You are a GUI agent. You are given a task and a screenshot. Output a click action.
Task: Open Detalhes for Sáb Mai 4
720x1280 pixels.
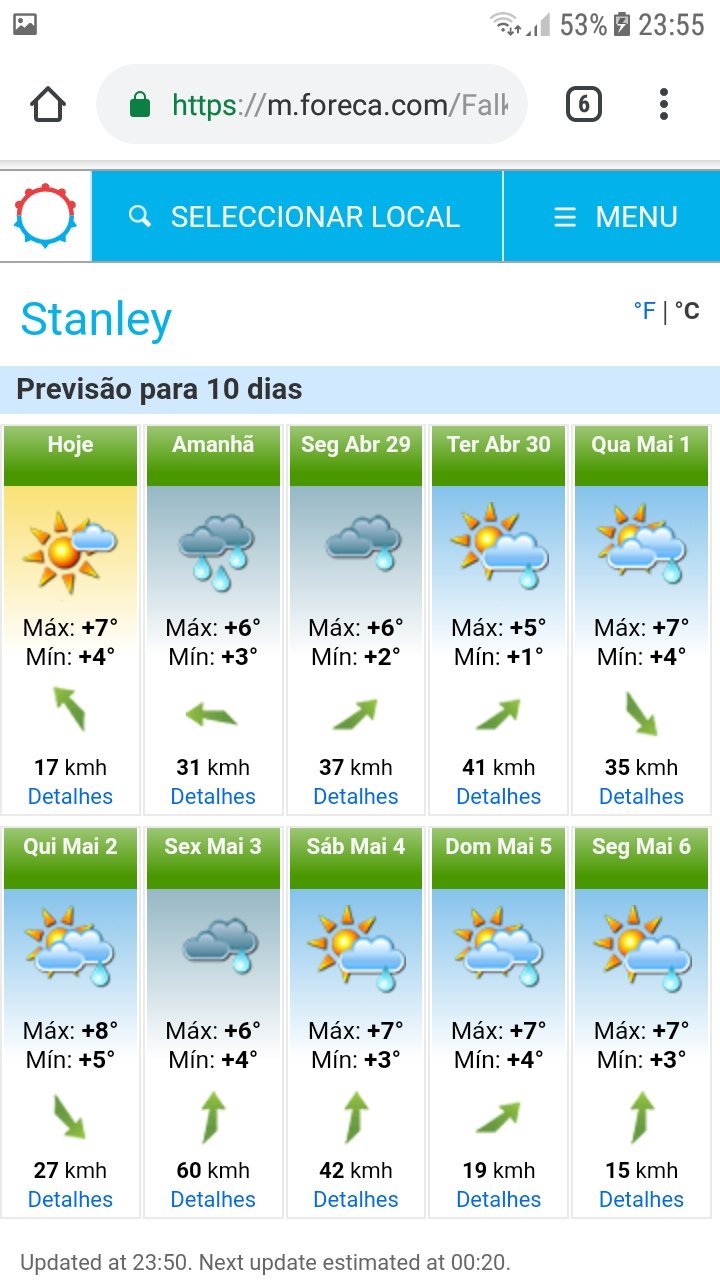point(356,1199)
